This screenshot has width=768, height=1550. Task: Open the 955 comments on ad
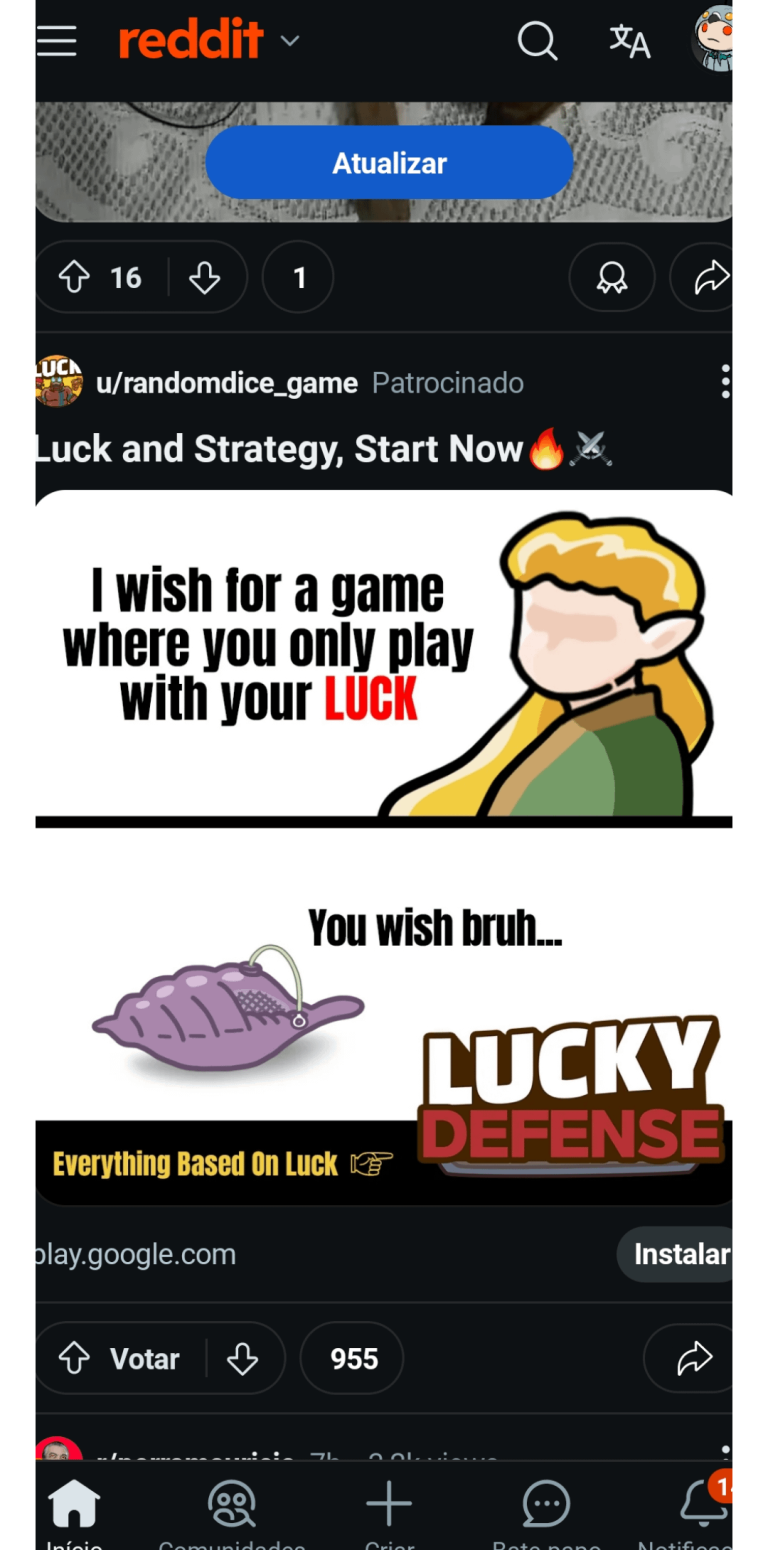(x=353, y=1358)
